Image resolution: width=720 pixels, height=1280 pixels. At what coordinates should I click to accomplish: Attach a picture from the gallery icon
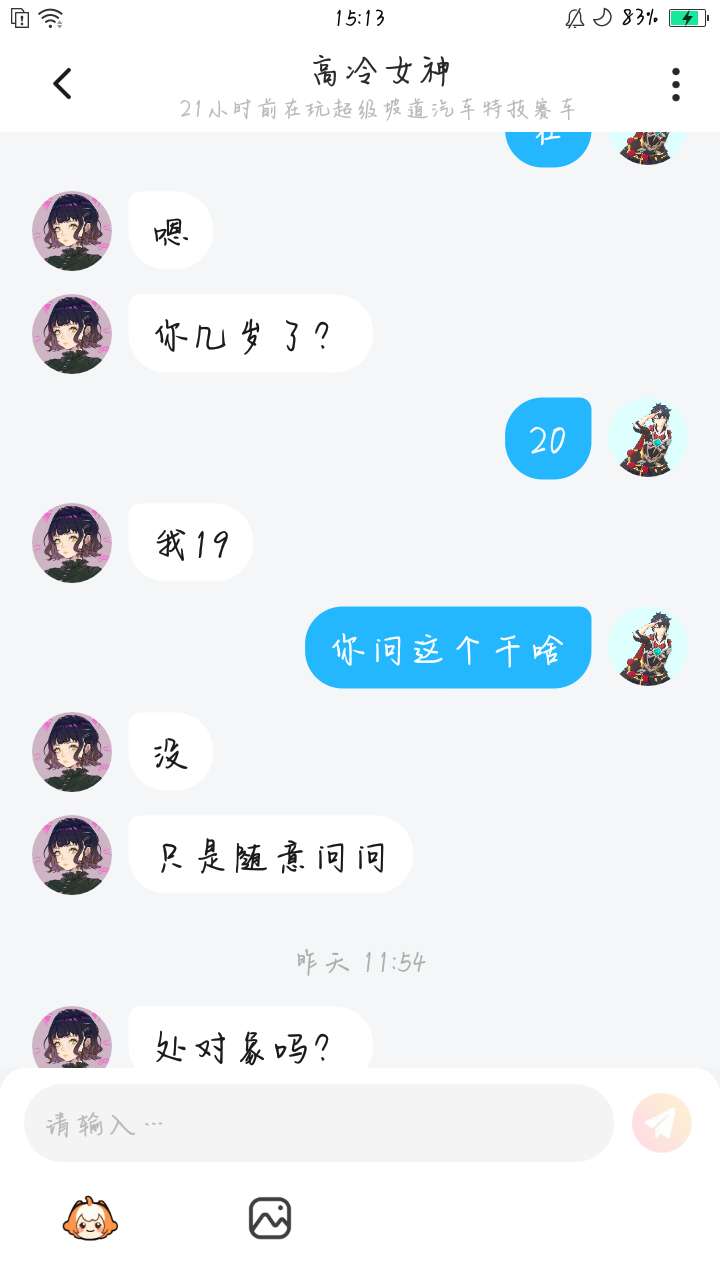(x=270, y=1218)
